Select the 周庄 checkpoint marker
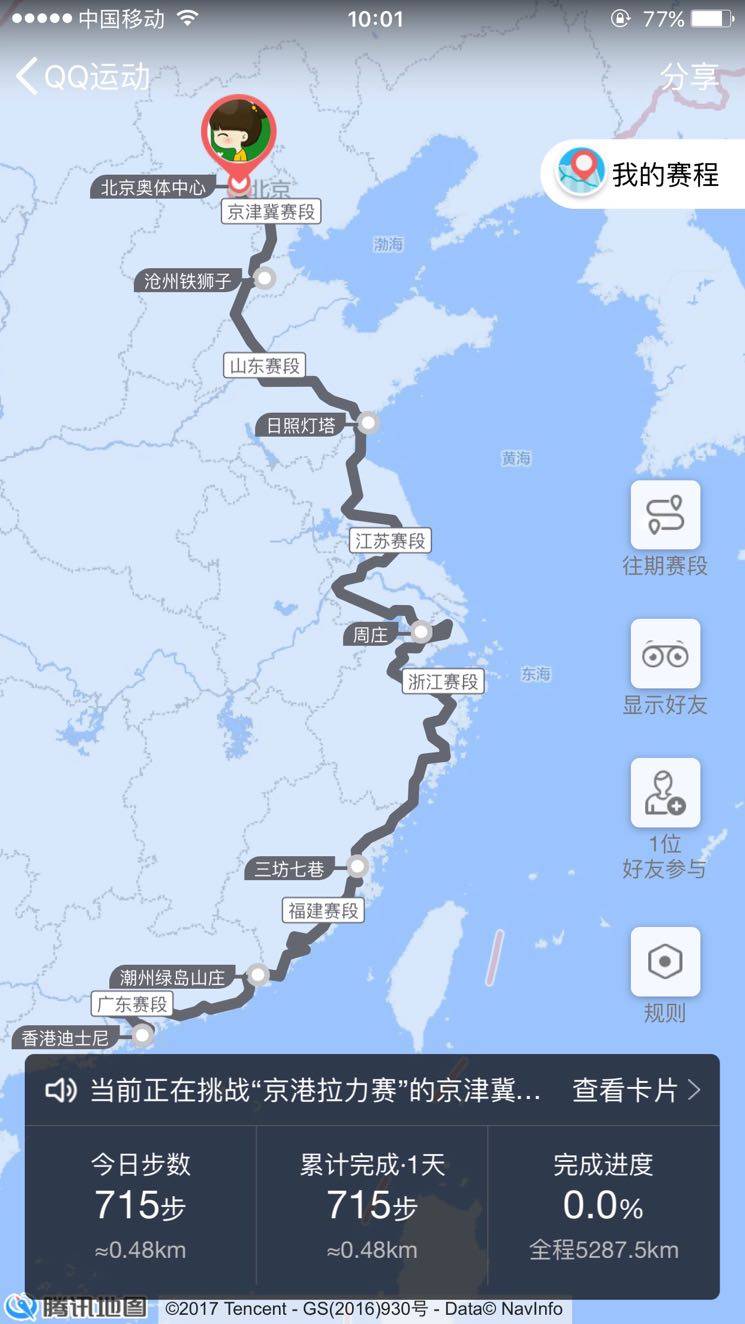 tap(421, 632)
